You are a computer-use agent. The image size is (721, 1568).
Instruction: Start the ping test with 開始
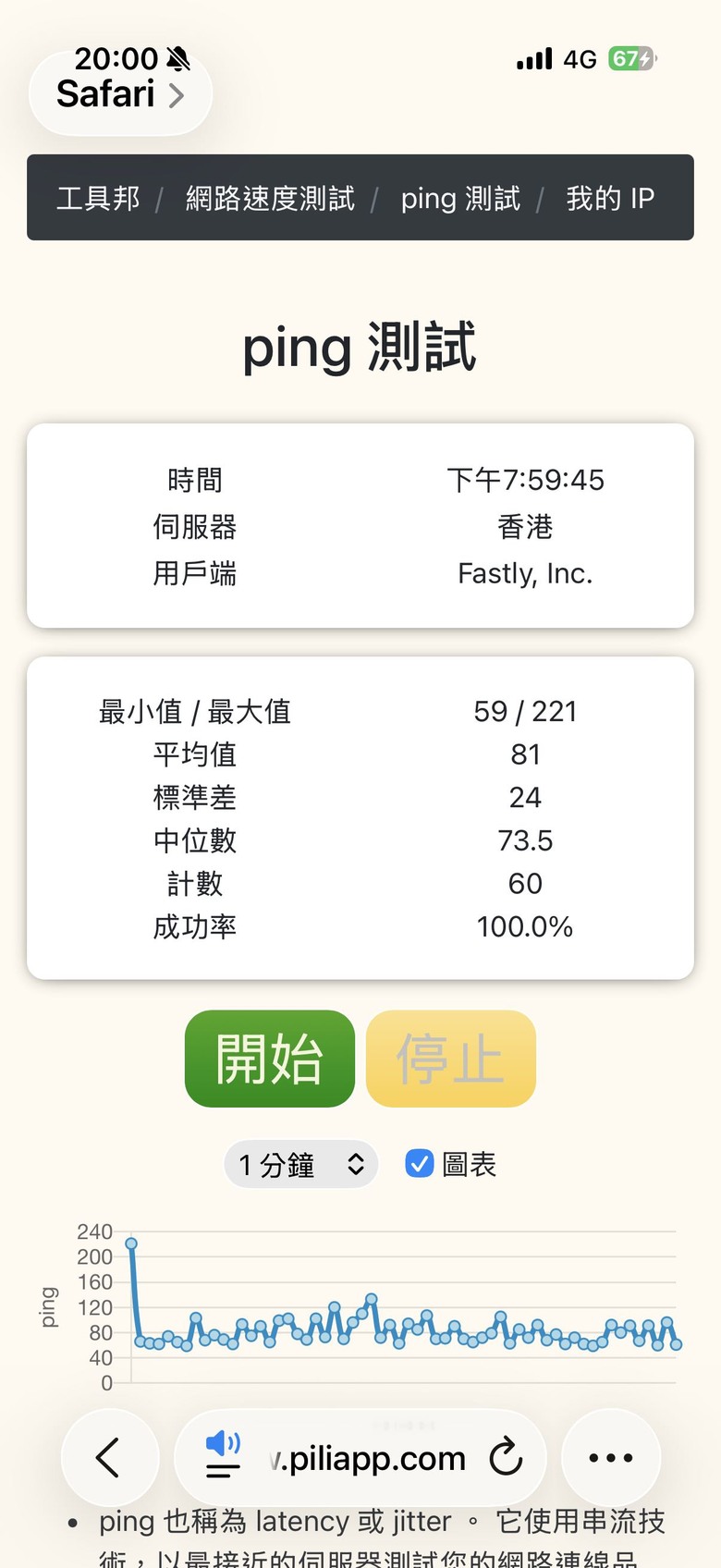pyautogui.click(x=269, y=1059)
